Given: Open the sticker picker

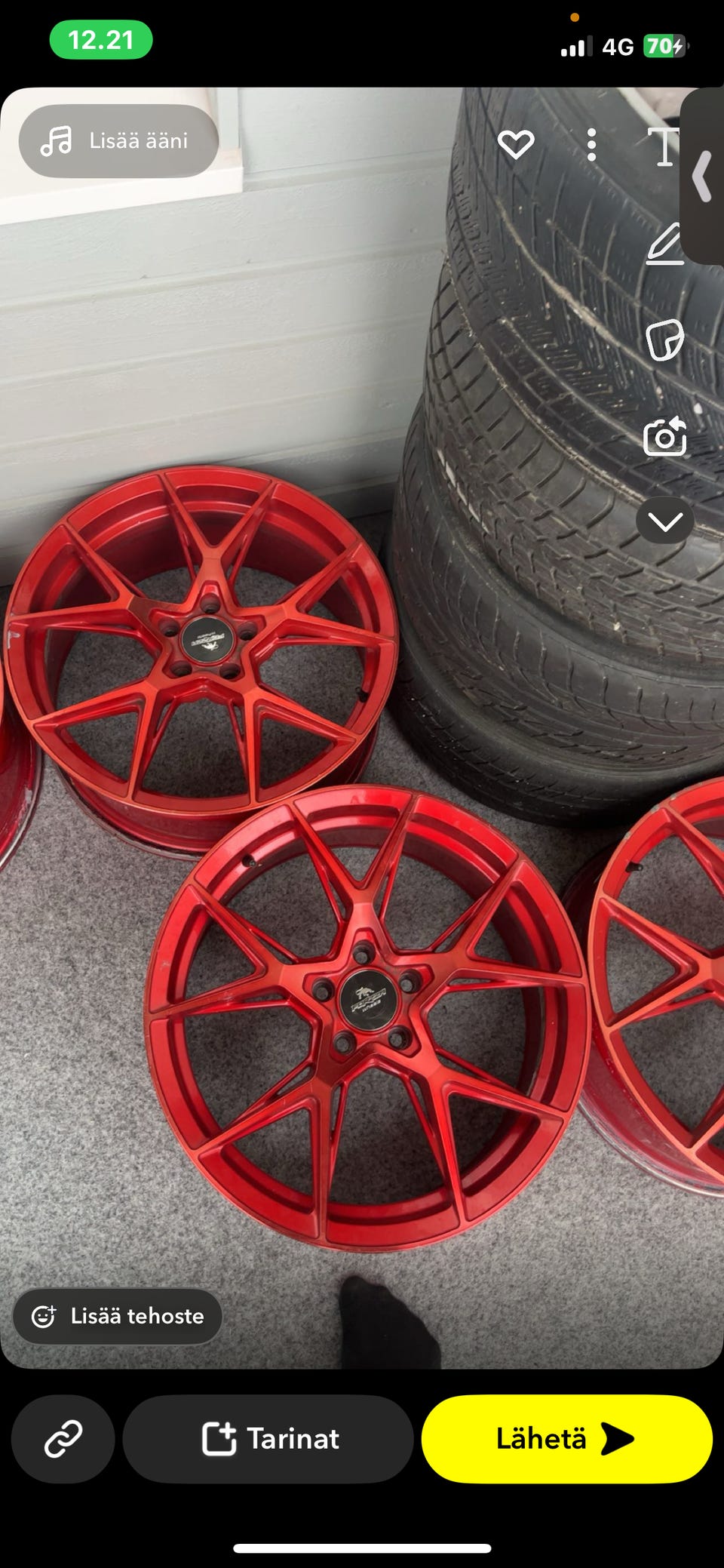Looking at the screenshot, I should [x=665, y=340].
